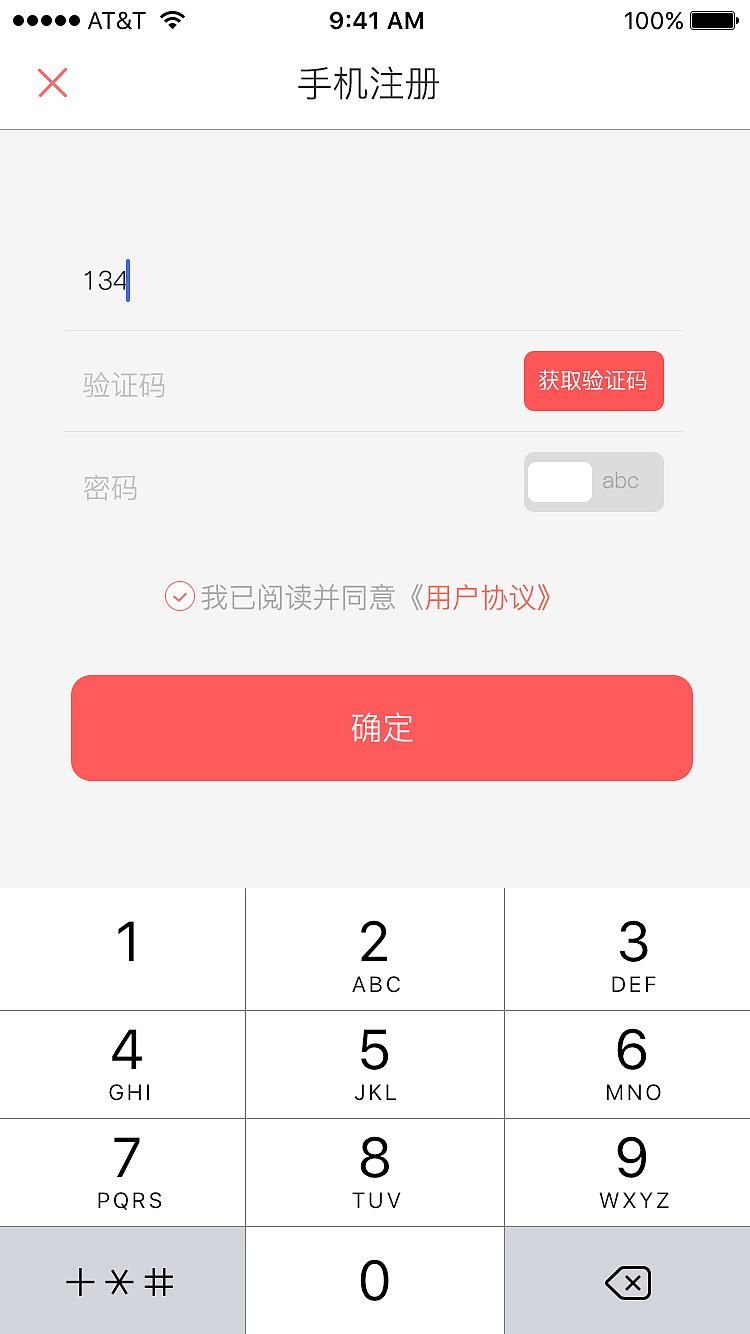Image resolution: width=750 pixels, height=1334 pixels.
Task: Toggle the password visibility switch showing abc
Action: tap(593, 481)
